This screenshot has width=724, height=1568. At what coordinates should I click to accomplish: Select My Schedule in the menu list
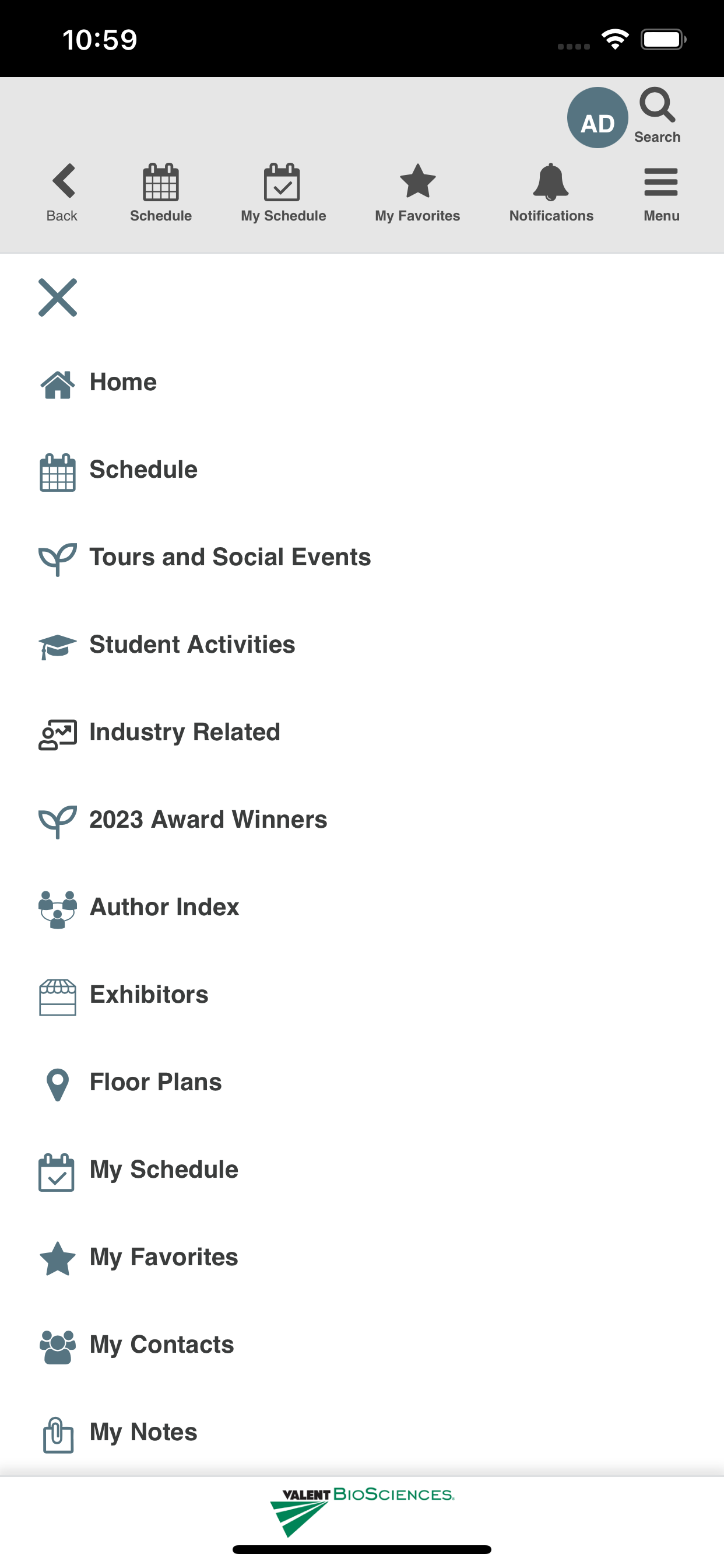(x=362, y=1170)
